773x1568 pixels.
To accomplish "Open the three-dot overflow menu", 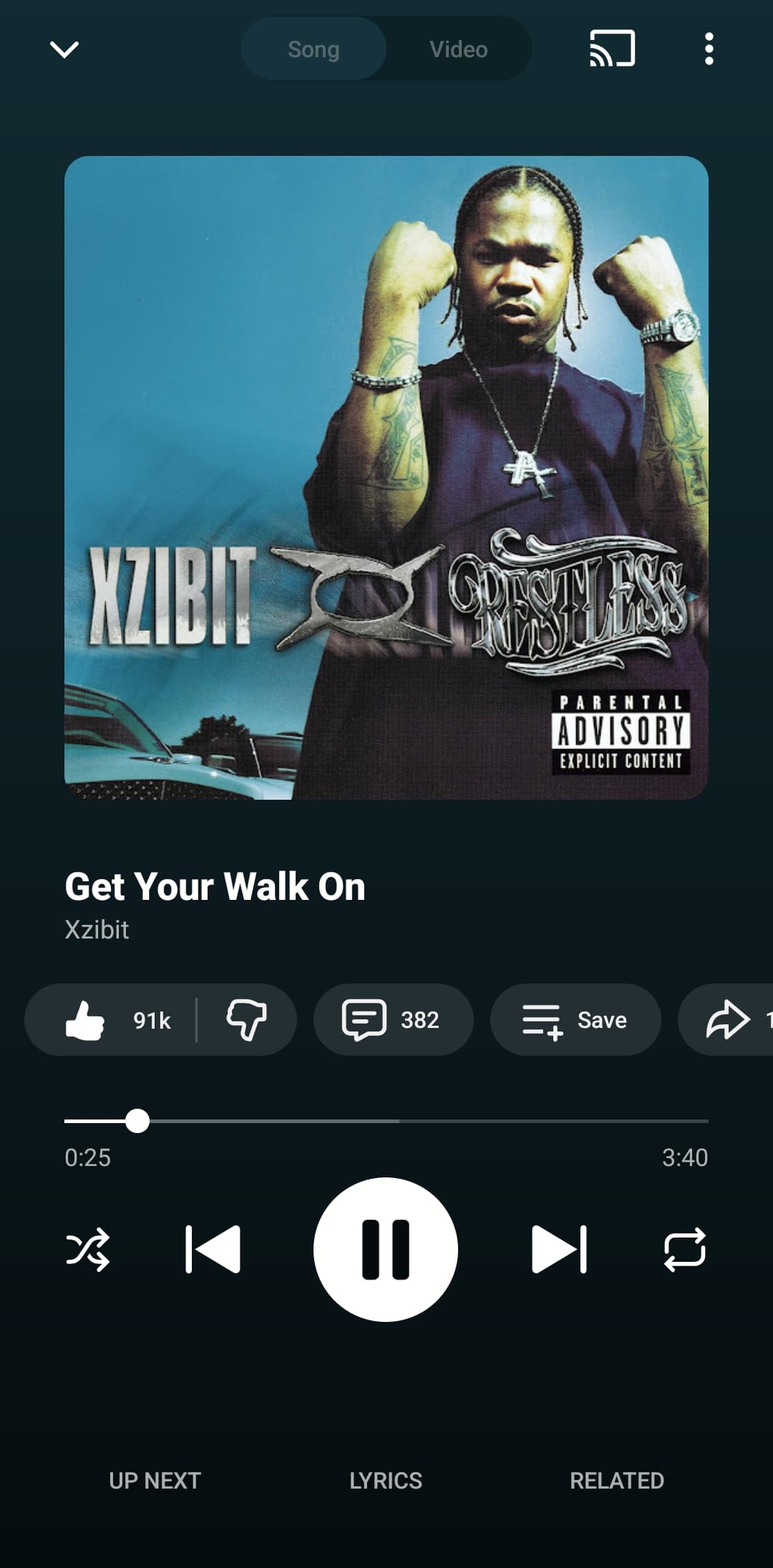I will click(709, 49).
